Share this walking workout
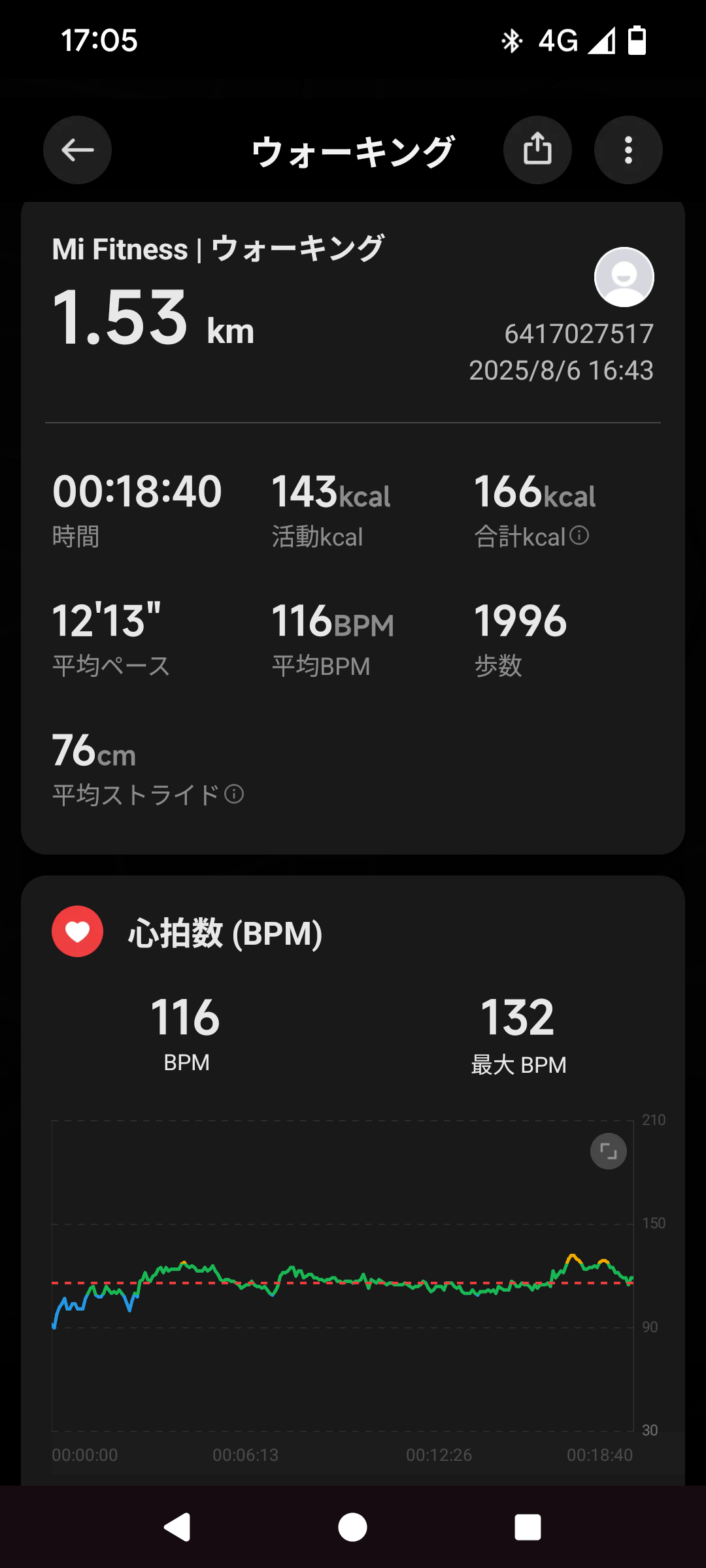This screenshot has height=1568, width=706. click(537, 150)
